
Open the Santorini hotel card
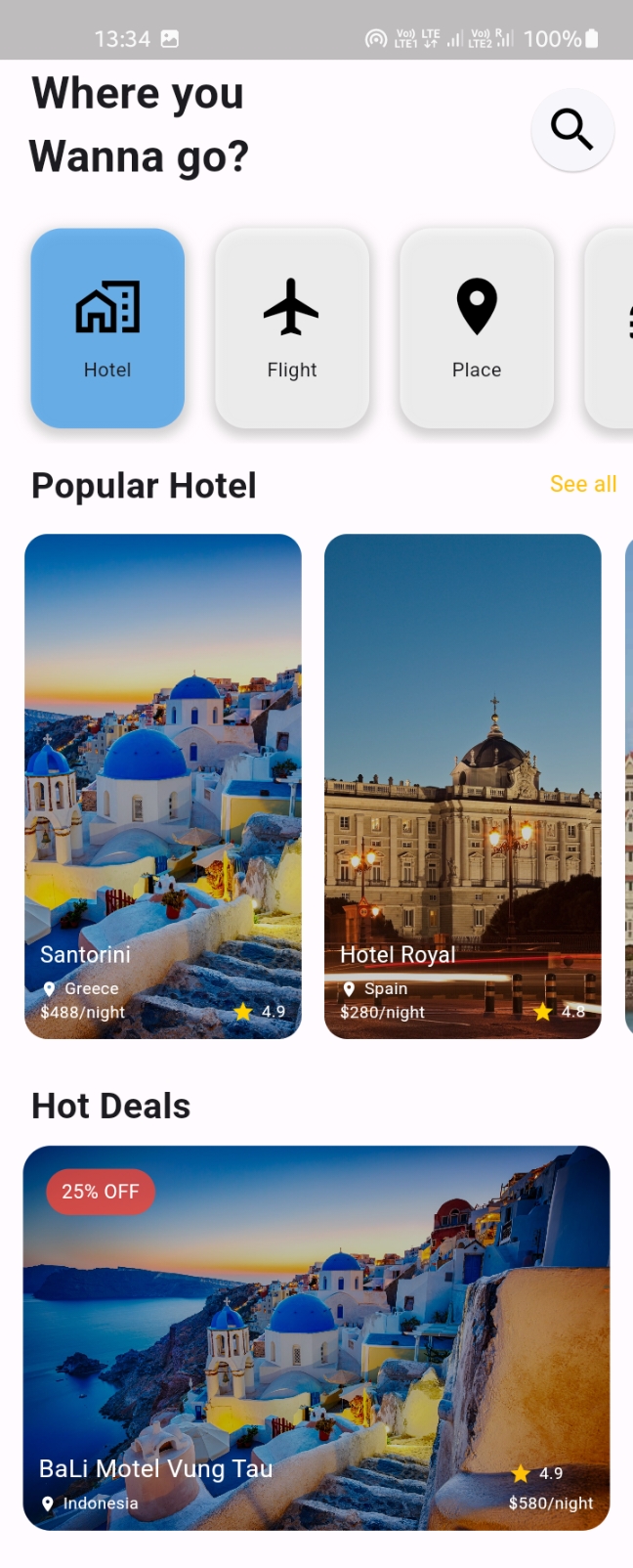click(163, 785)
